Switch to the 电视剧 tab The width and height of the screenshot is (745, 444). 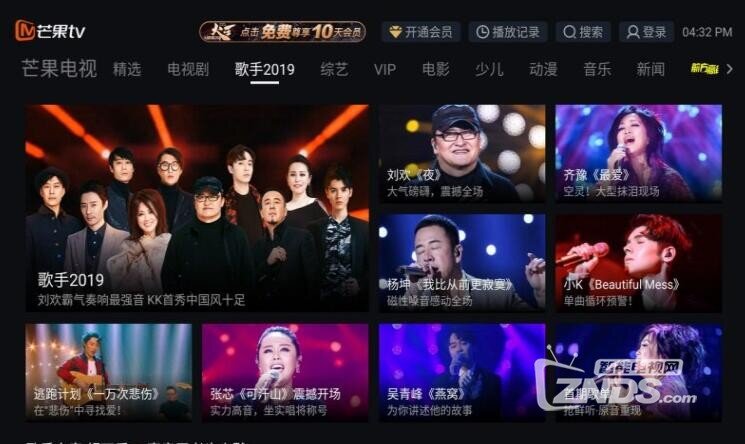188,69
